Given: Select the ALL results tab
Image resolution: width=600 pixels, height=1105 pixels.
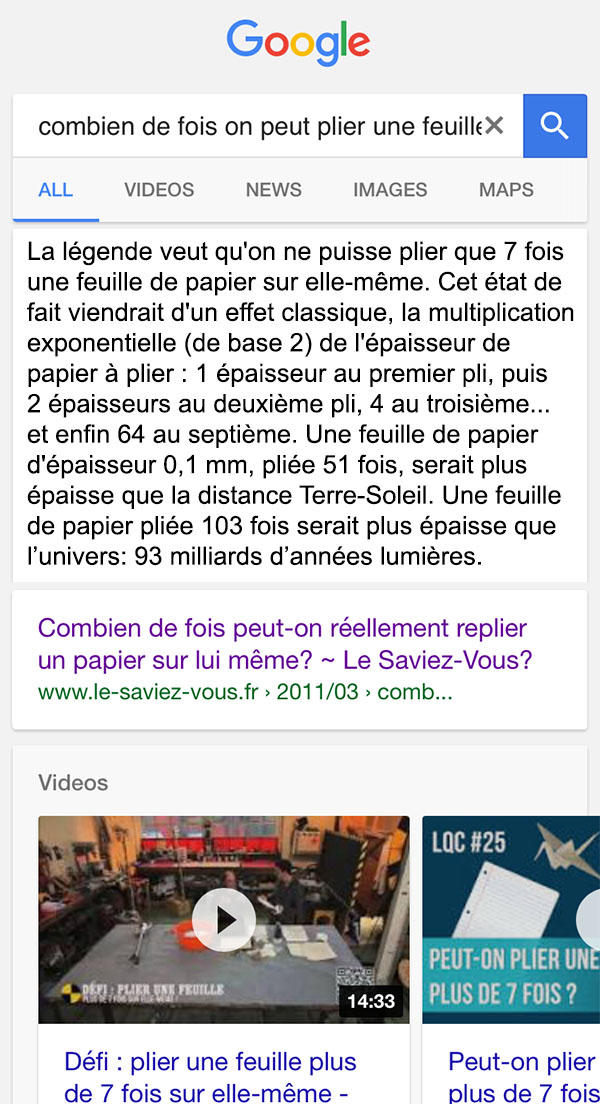Looking at the screenshot, I should [x=56, y=190].
